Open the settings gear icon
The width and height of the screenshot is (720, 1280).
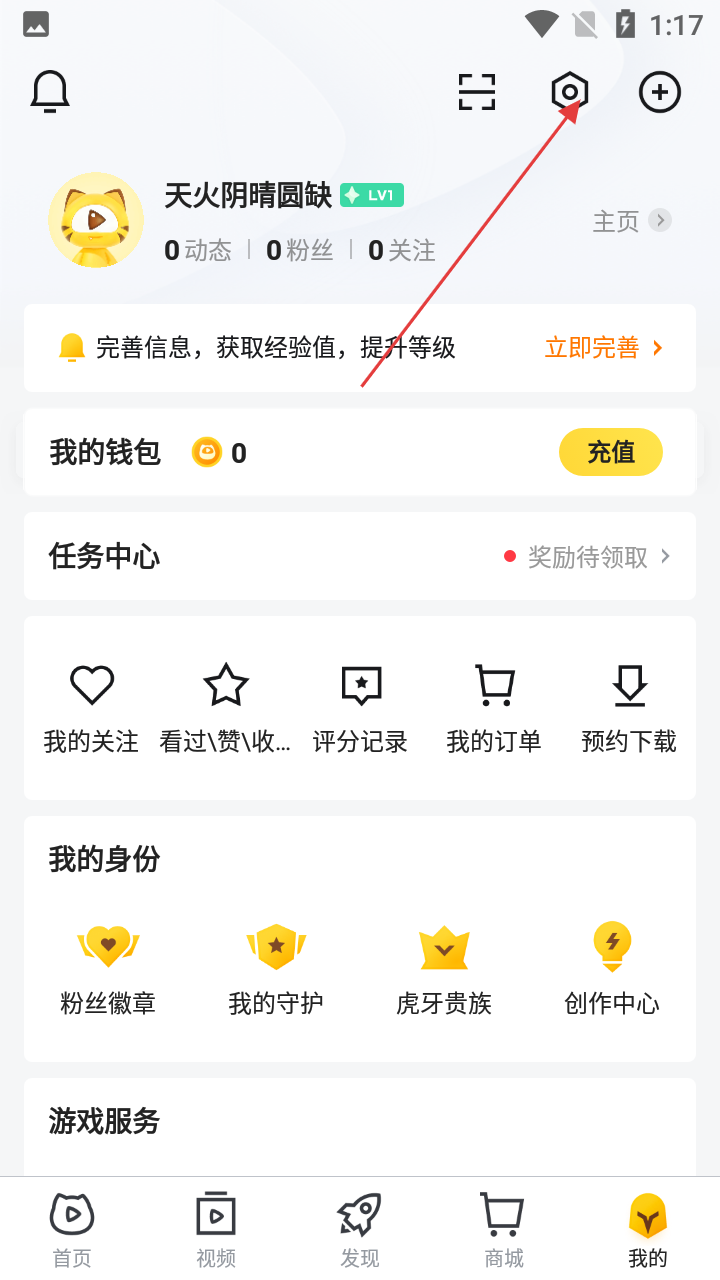570,92
